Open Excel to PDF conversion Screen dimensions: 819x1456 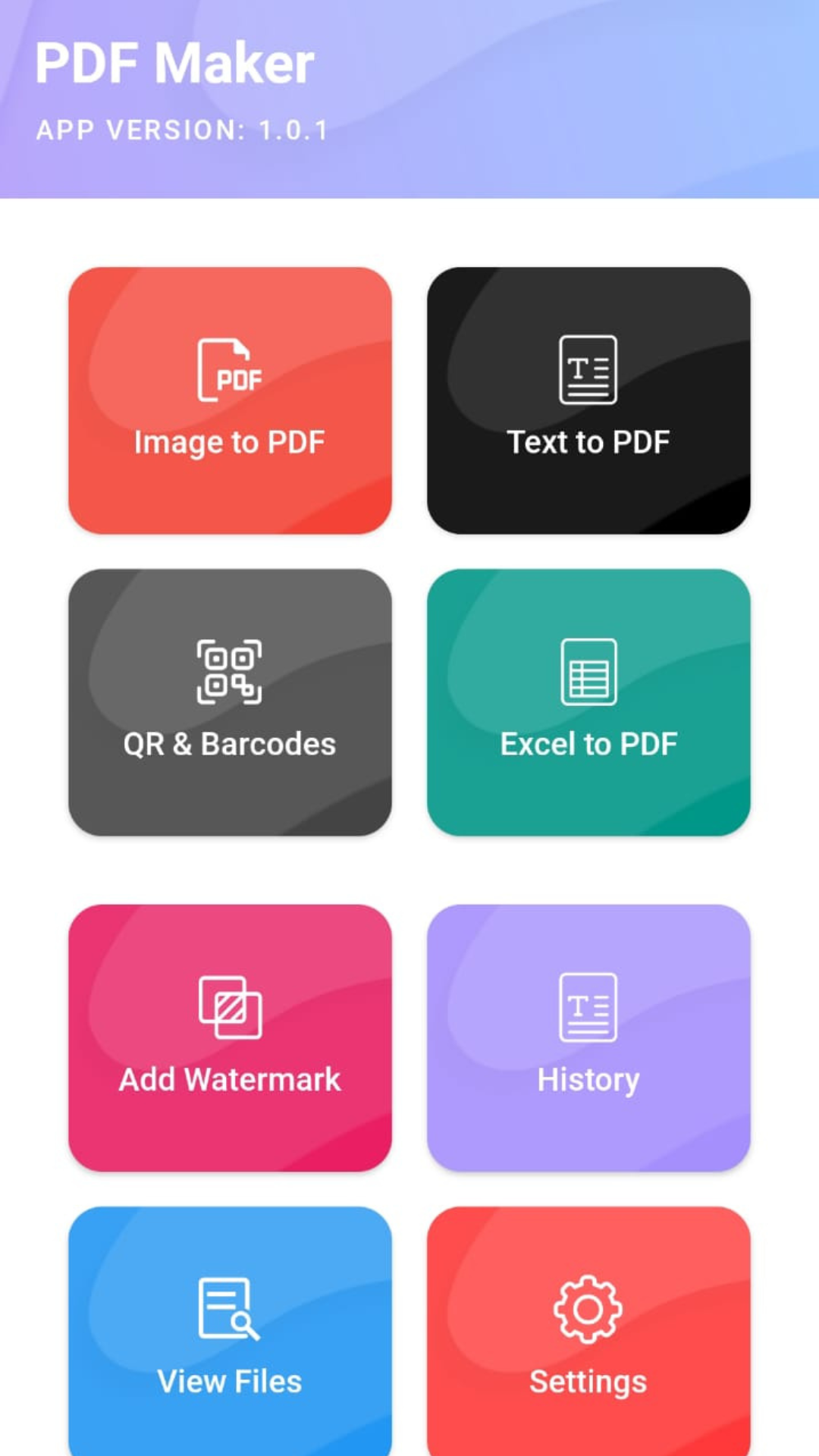588,701
